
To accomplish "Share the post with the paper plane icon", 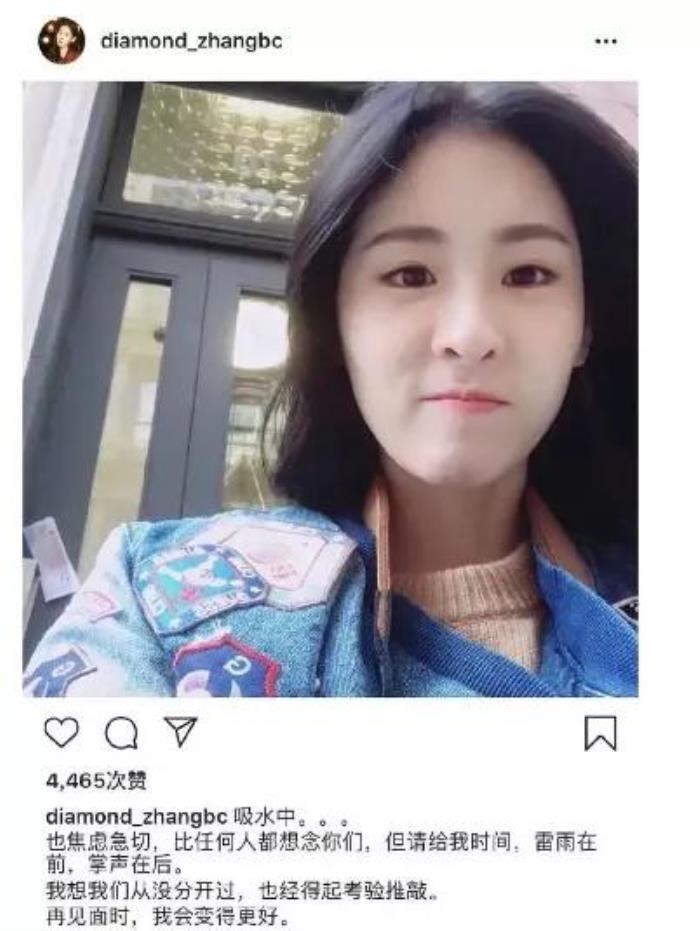I will [x=180, y=732].
